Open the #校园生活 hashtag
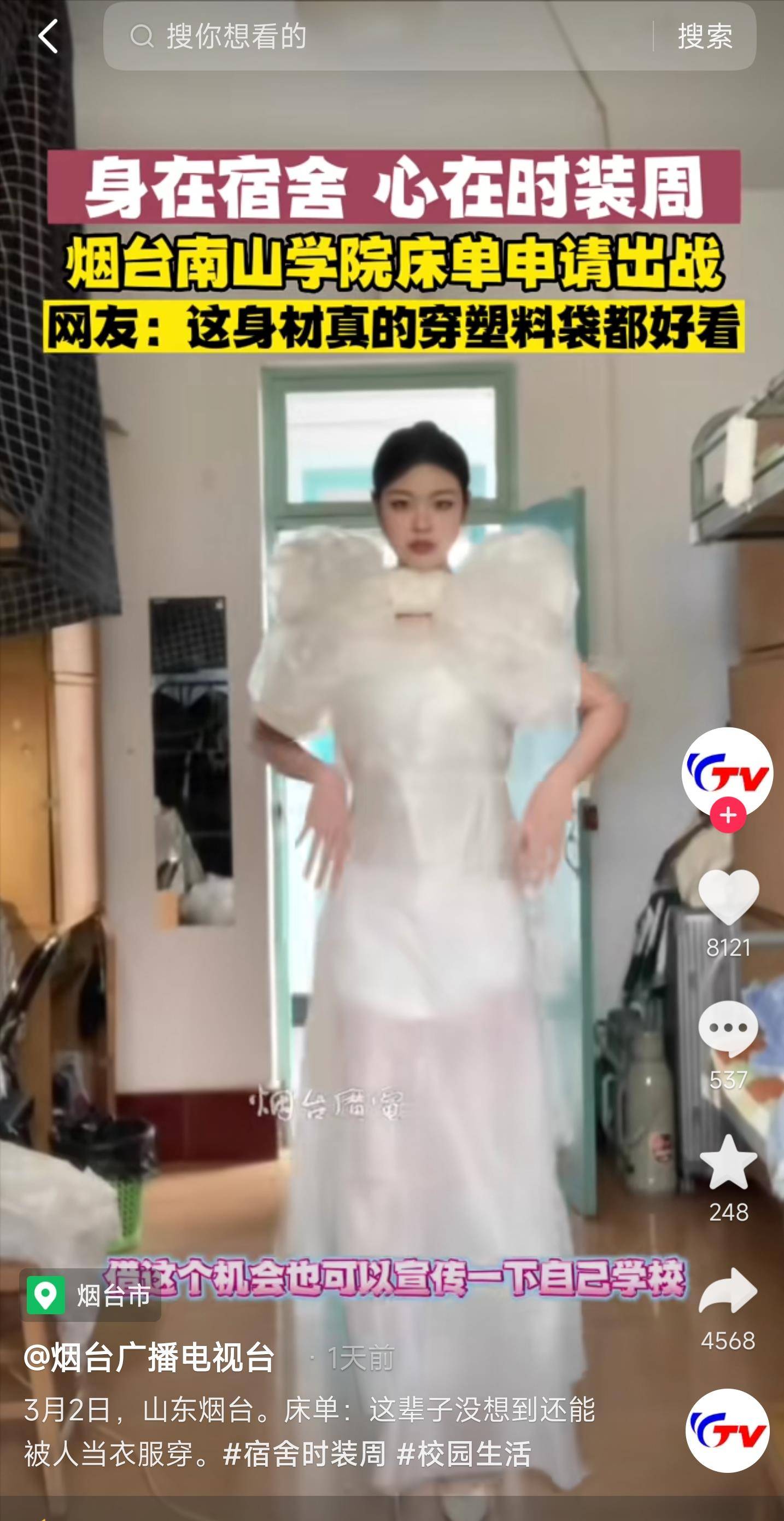Viewport: 784px width, 1521px height. tap(464, 1454)
